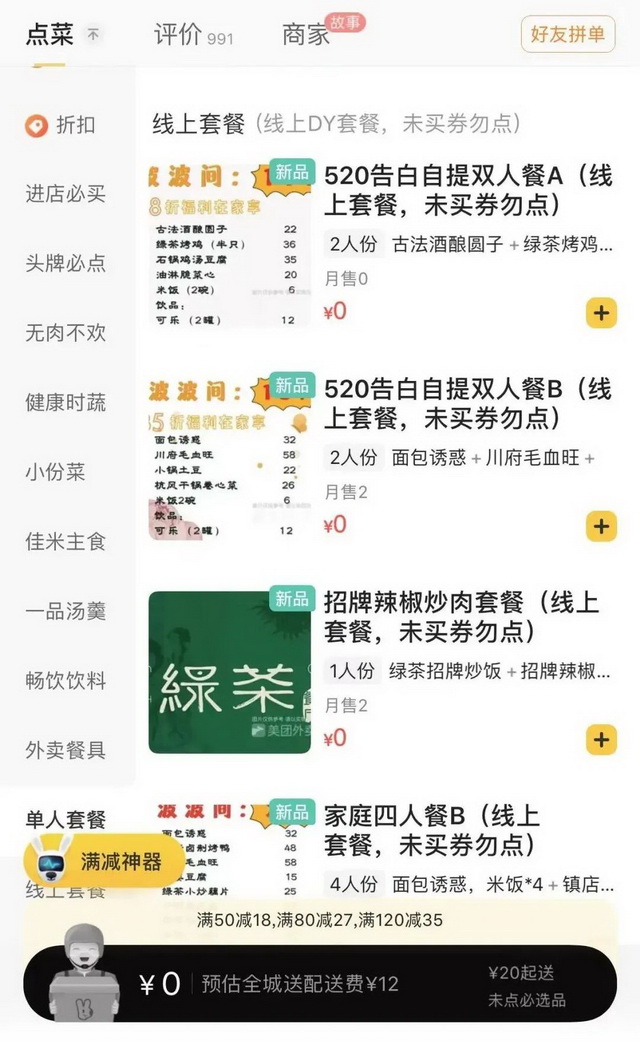Tap the 好友拼单 button

tap(567, 35)
